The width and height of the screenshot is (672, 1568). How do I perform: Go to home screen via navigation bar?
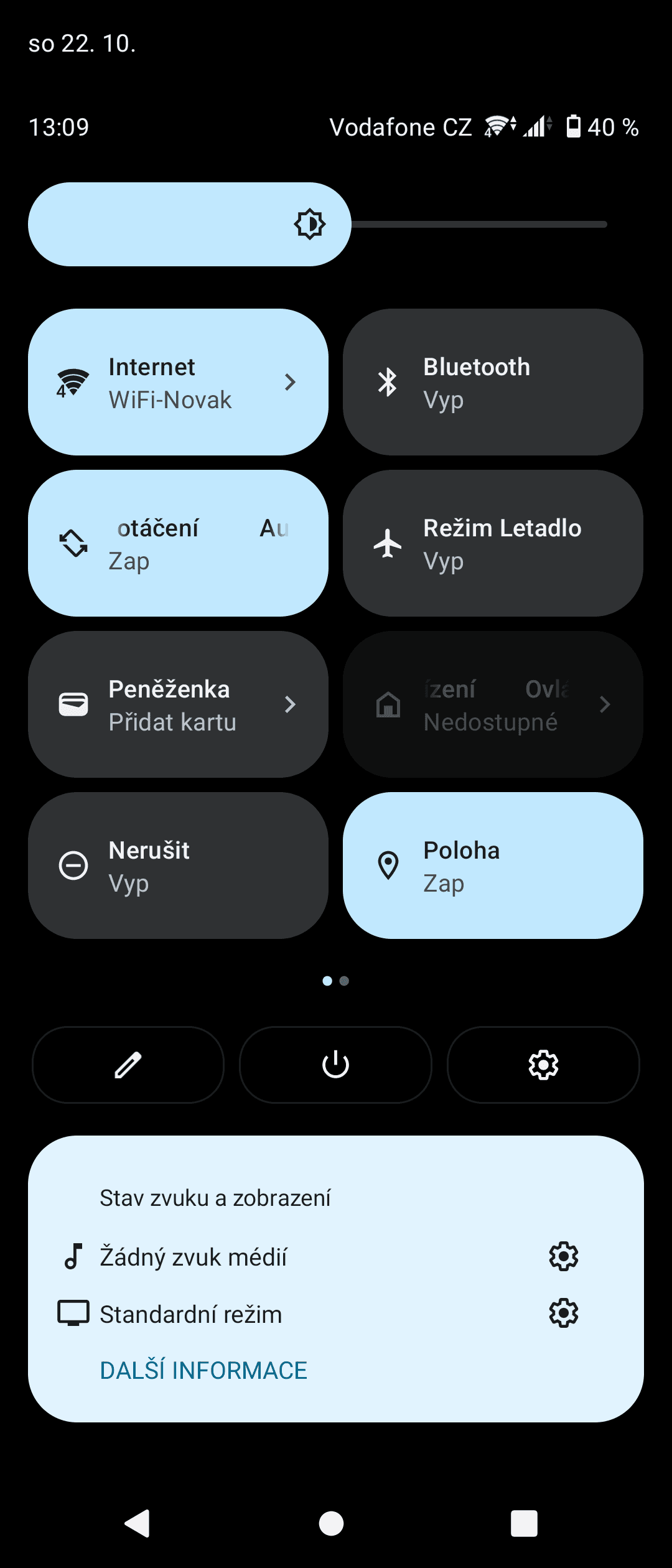click(331, 1524)
